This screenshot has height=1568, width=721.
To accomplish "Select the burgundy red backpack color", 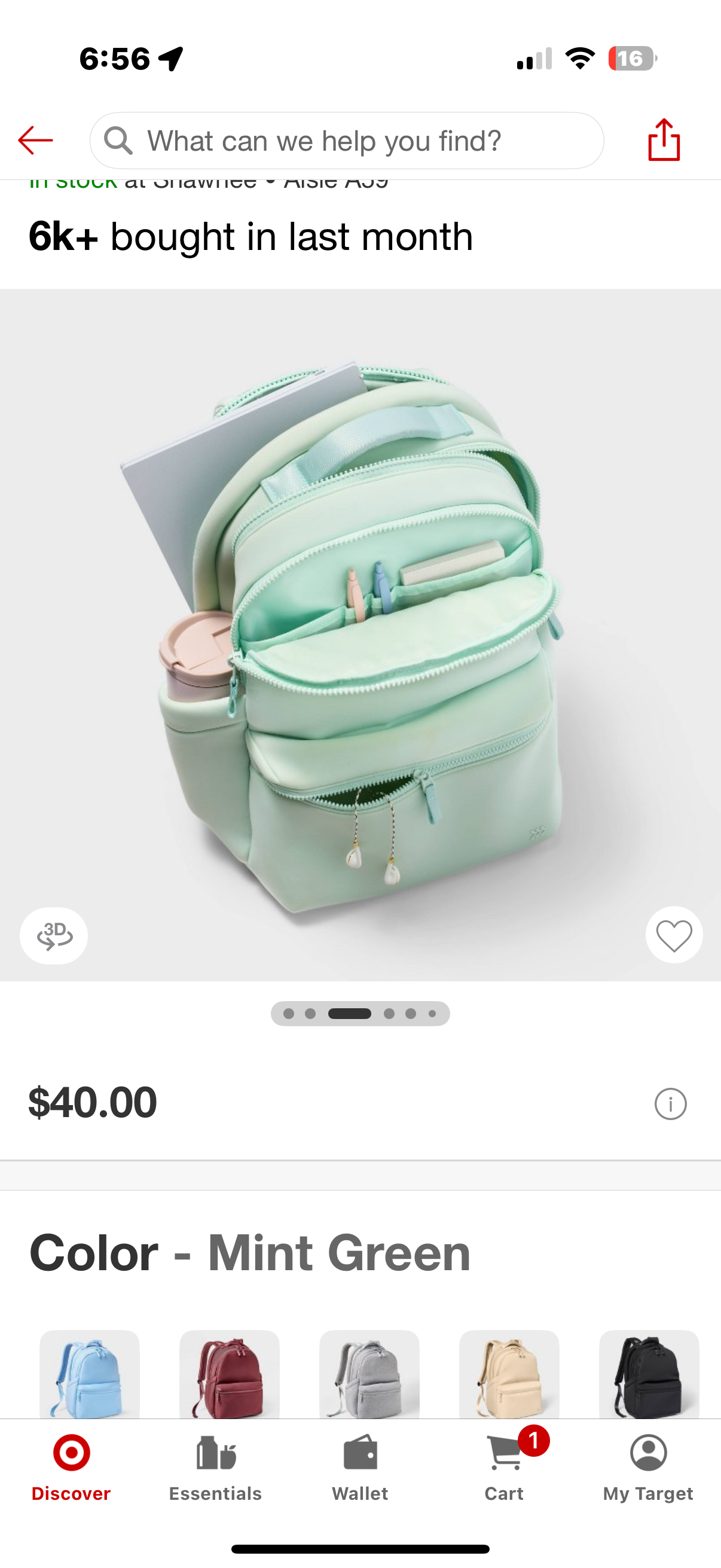I will pos(230,1374).
